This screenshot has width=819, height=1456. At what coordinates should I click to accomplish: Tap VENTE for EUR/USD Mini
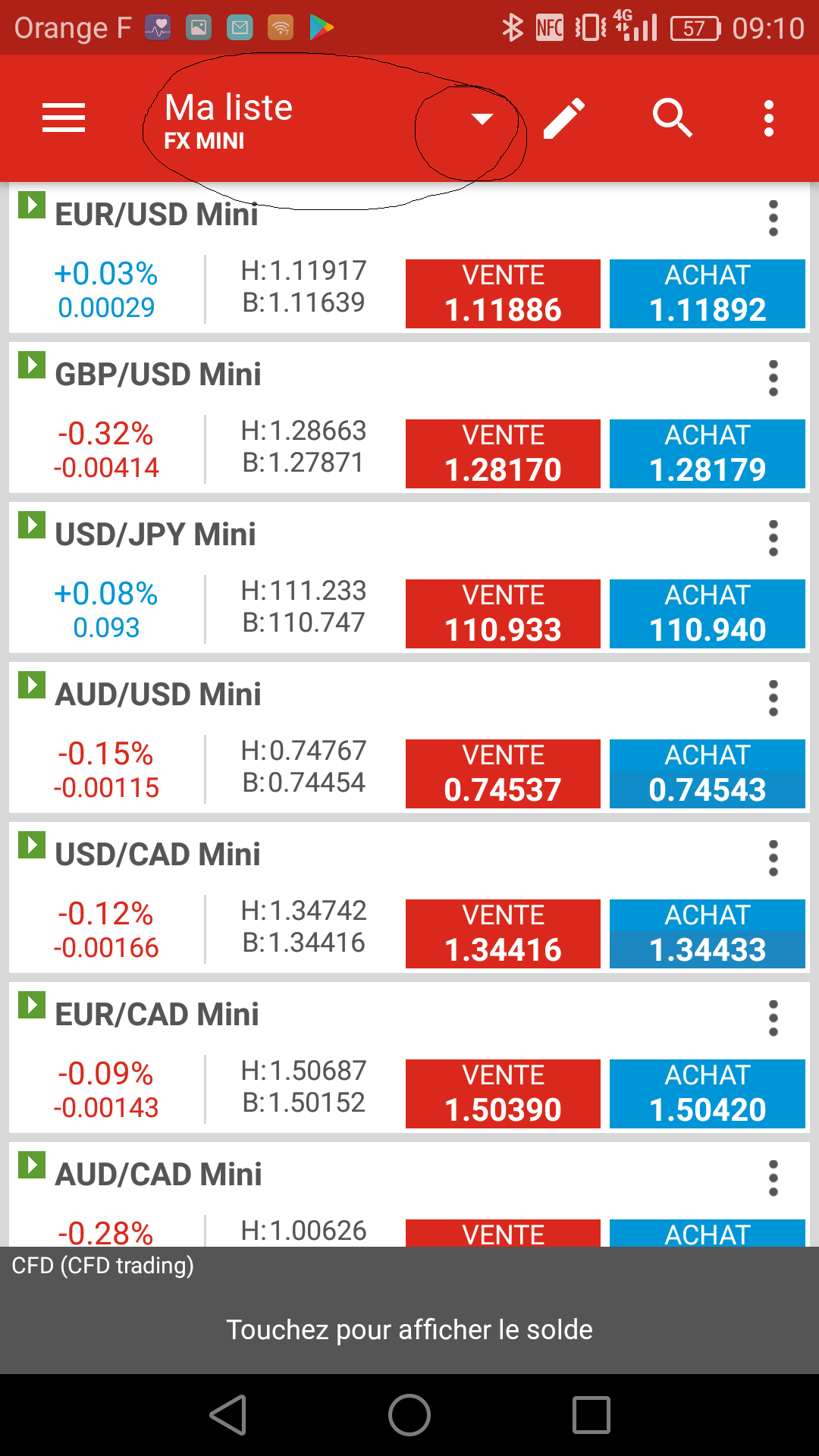click(503, 294)
